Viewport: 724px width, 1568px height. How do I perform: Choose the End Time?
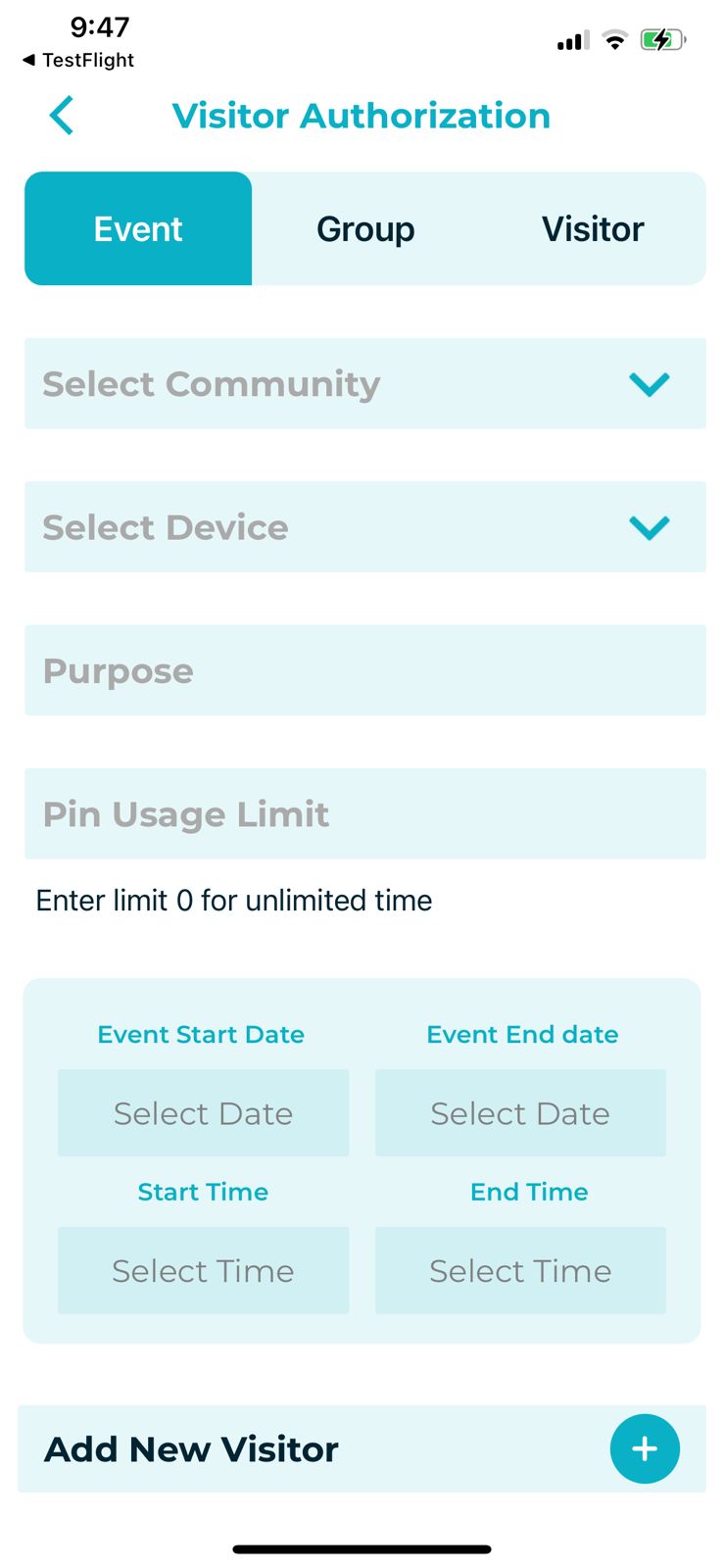click(x=520, y=1270)
